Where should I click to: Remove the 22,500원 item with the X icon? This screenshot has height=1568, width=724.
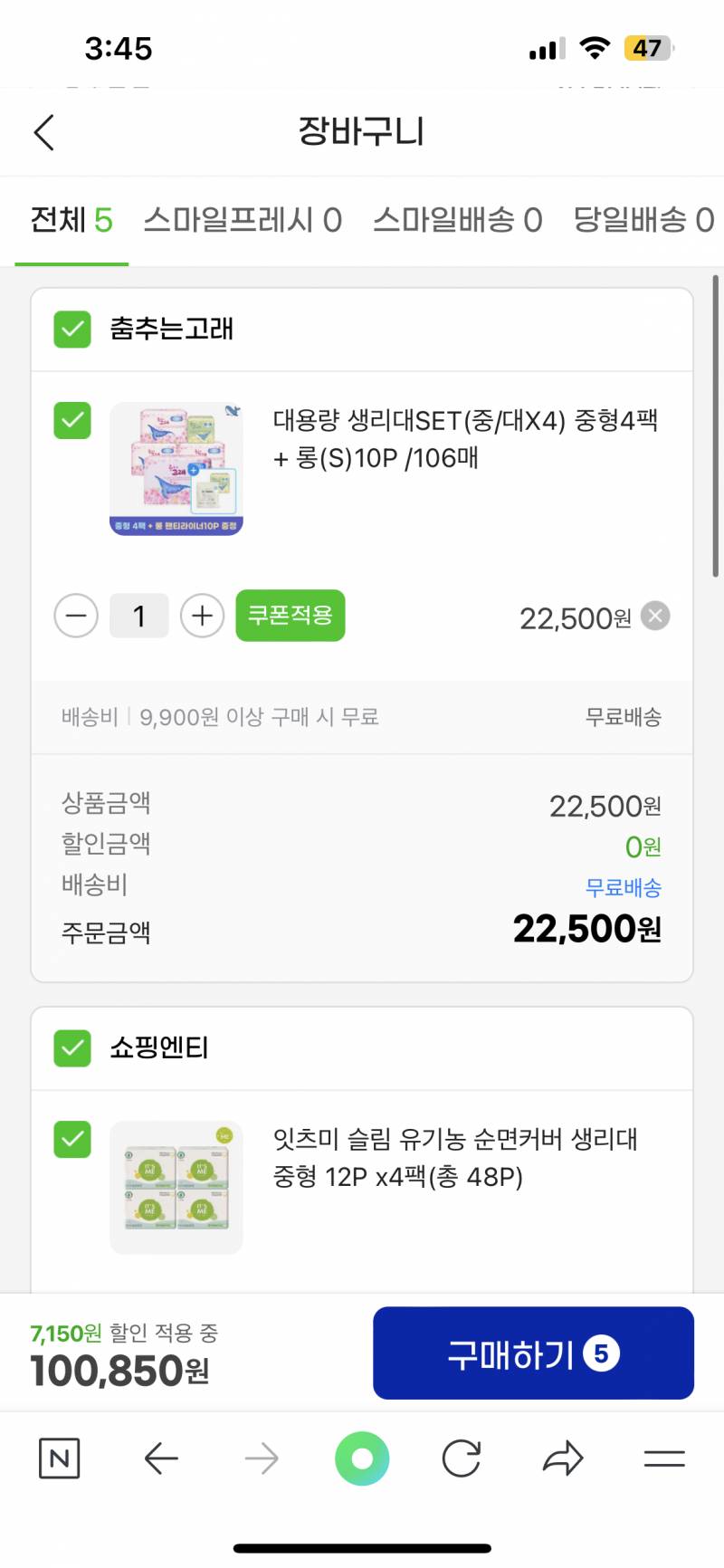pos(654,616)
